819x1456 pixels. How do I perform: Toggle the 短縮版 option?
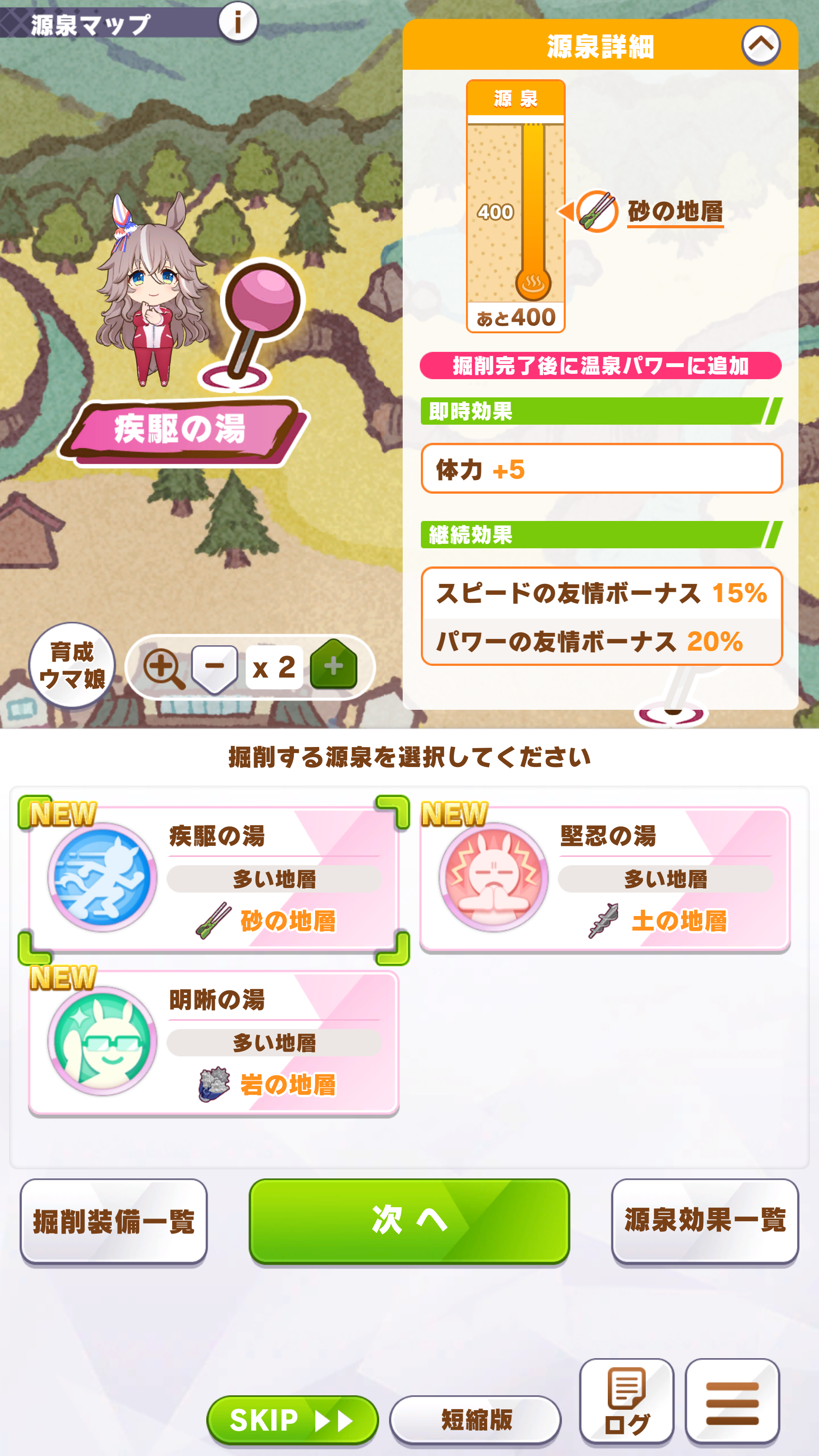475,1419
